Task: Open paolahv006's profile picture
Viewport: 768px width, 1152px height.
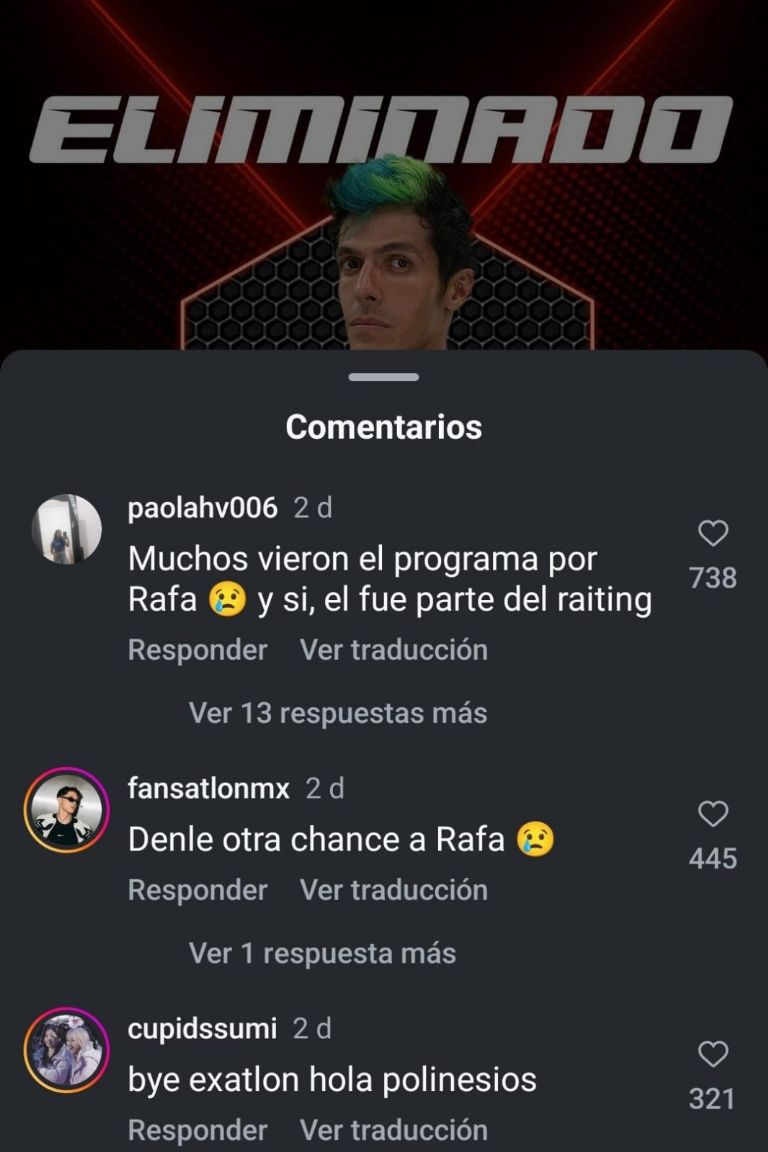Action: [67, 529]
